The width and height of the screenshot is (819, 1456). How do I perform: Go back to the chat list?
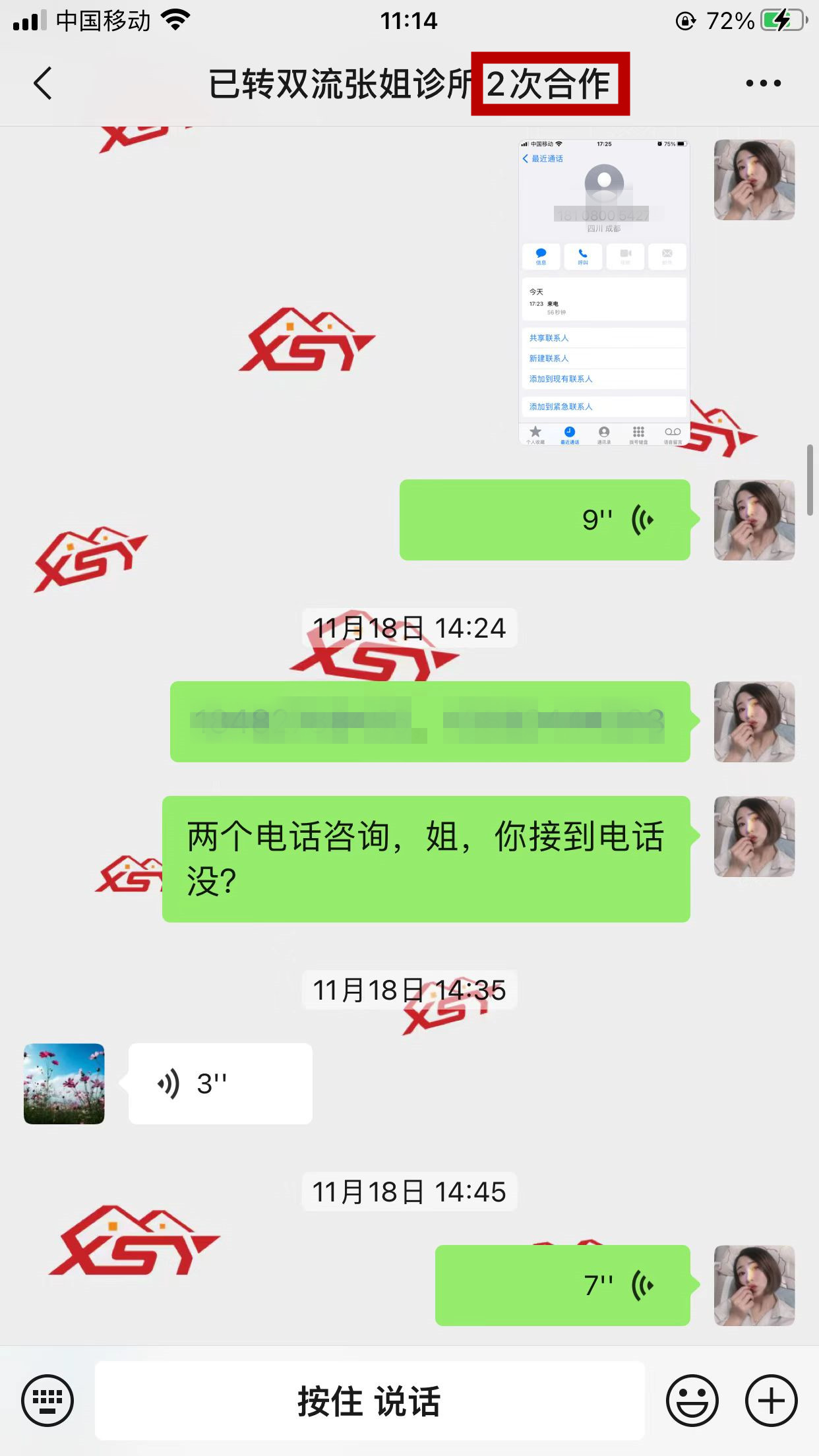tap(43, 84)
